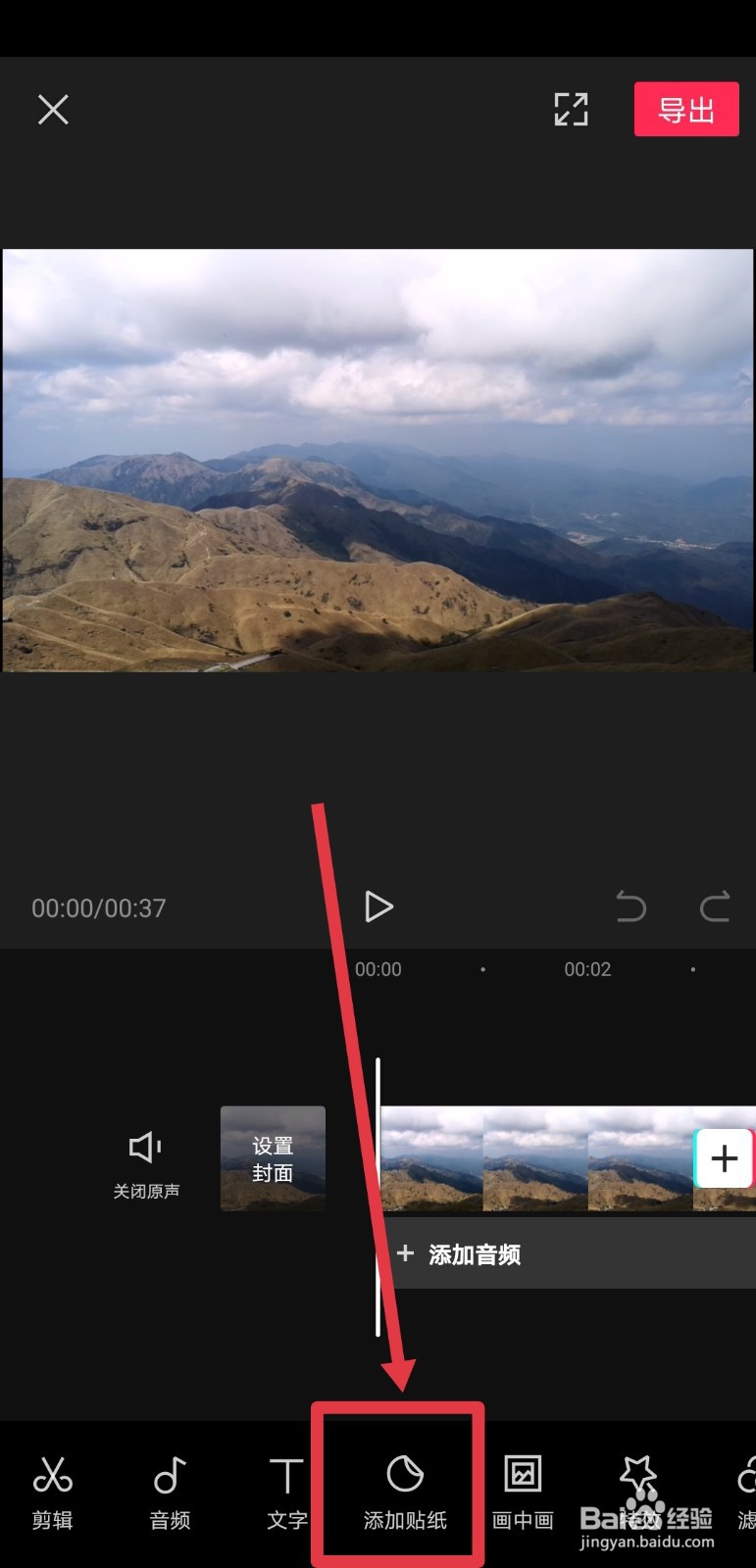Tap 添加贴纸 to add a sticker

[x=402, y=1490]
